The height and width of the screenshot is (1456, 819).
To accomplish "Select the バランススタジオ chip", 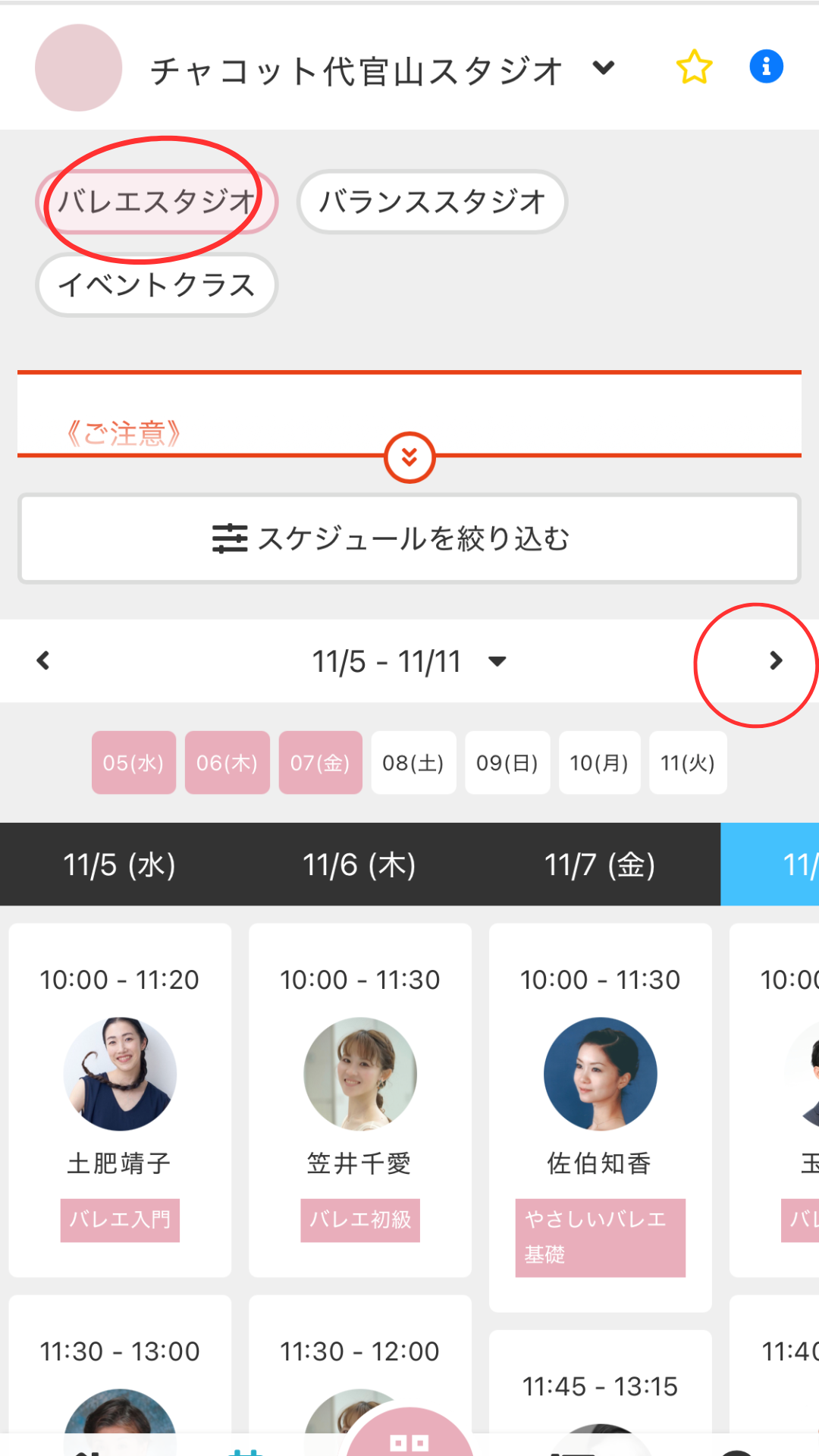I will point(432,202).
